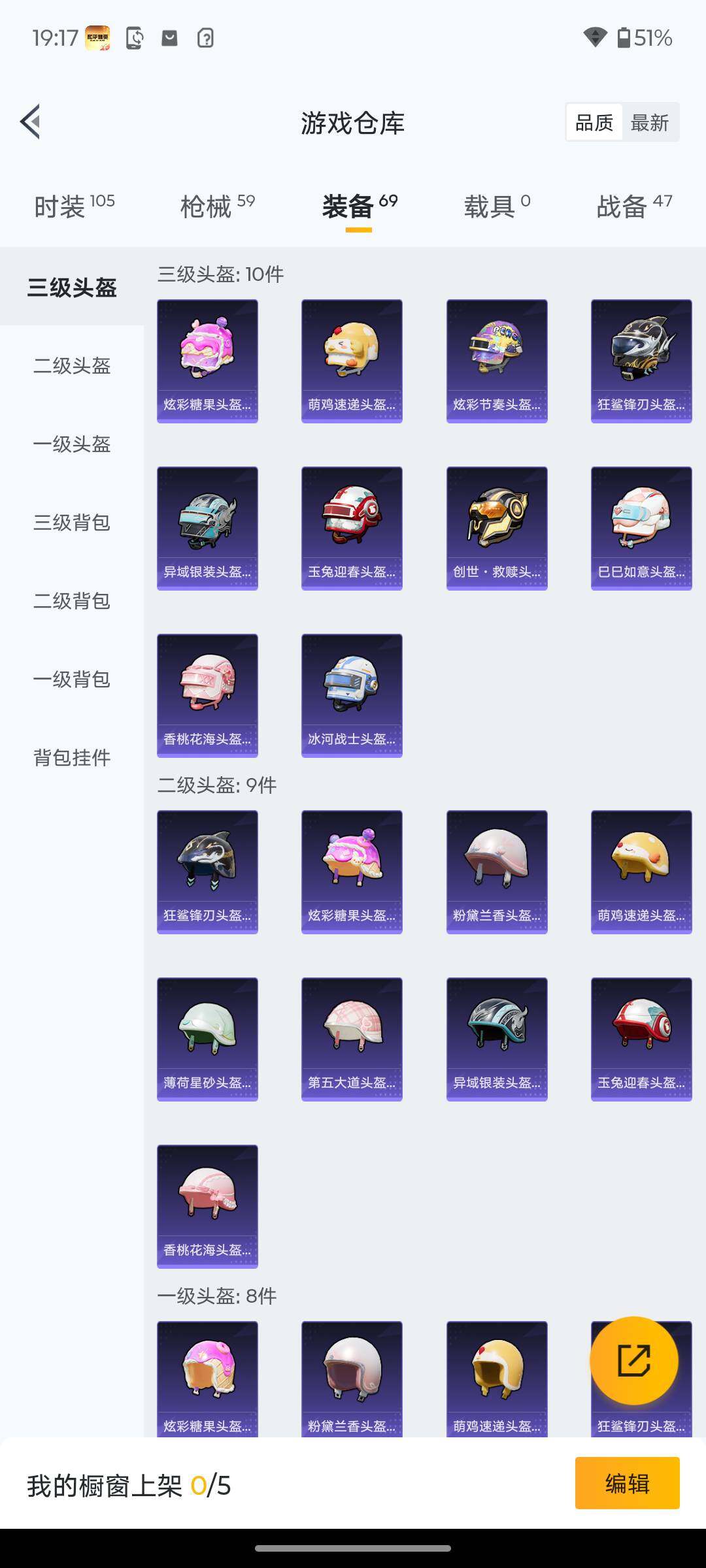Jump to 二级背包 category
The height and width of the screenshot is (1568, 706).
coord(72,601)
